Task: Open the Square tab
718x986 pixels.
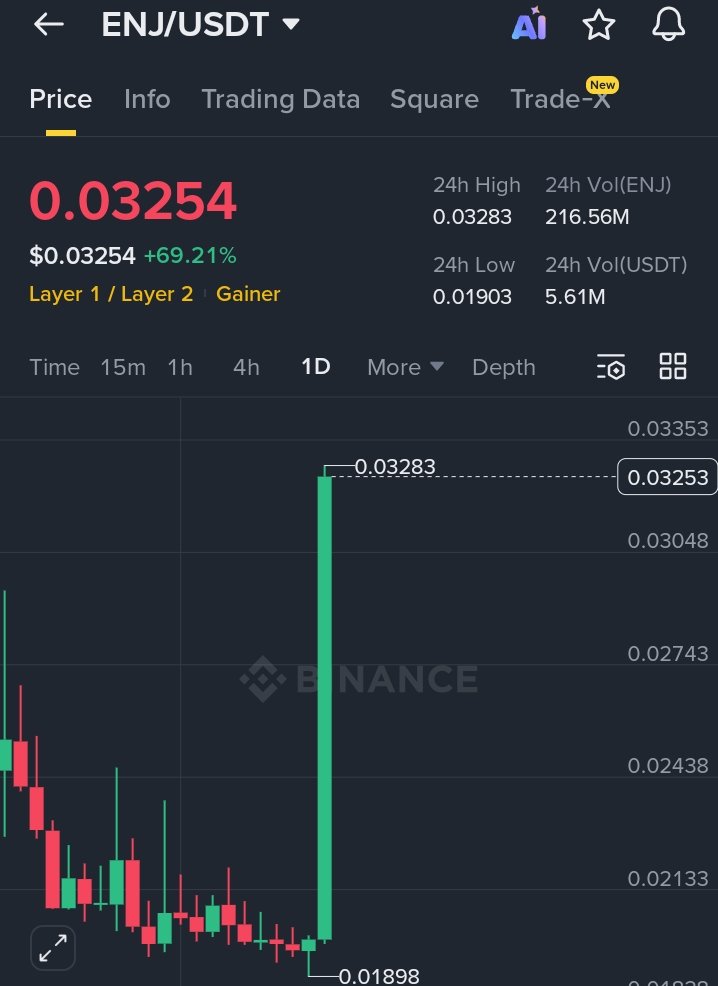Action: [x=434, y=99]
